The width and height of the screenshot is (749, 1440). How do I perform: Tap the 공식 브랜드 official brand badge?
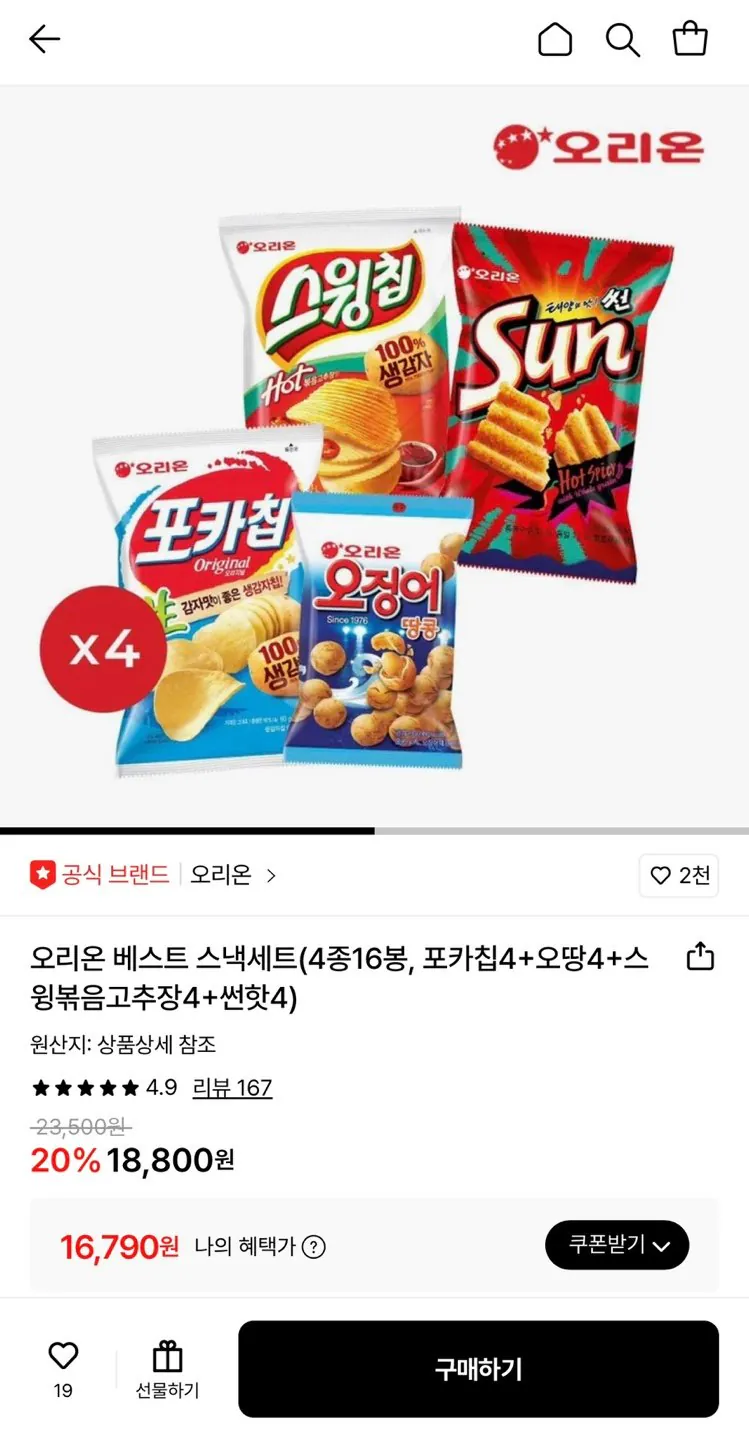coord(98,875)
